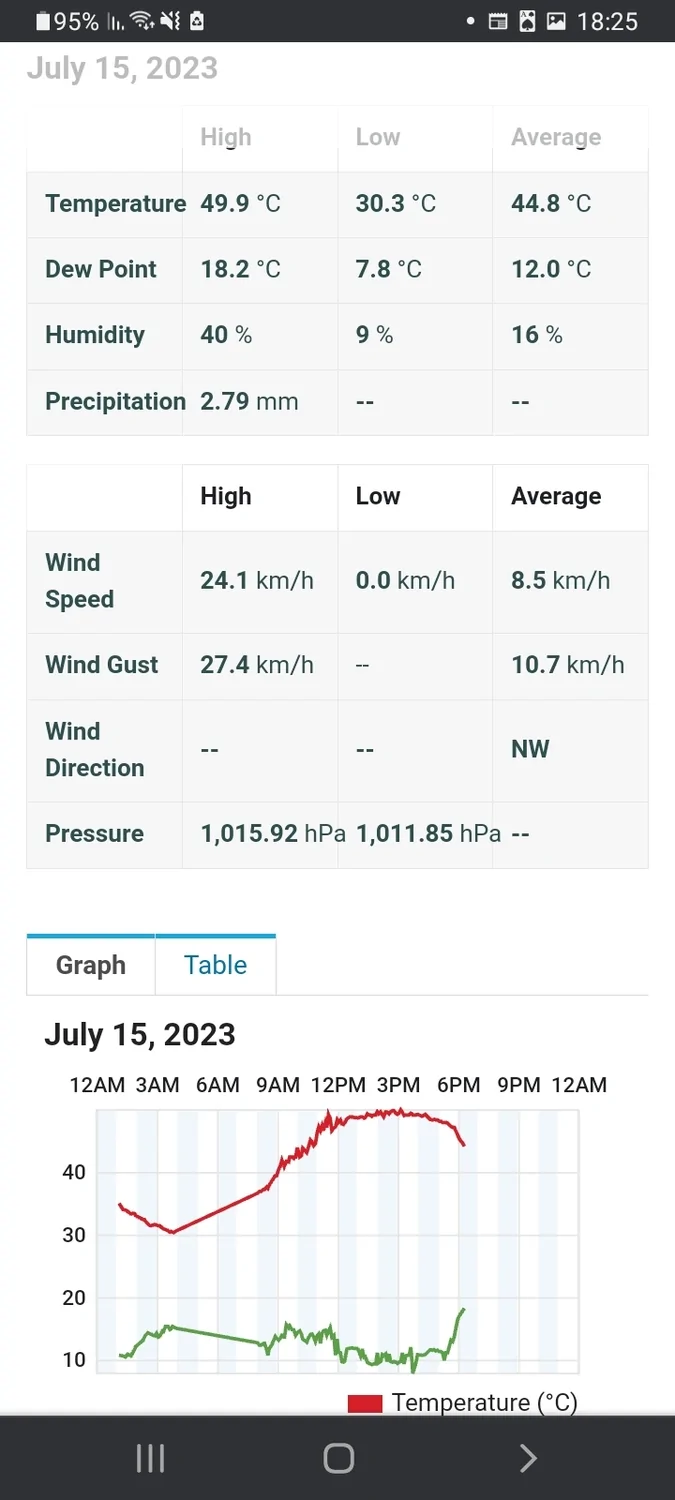Open recent apps from navigation bar
Viewport: 675px width, 1500px height.
(150, 1459)
